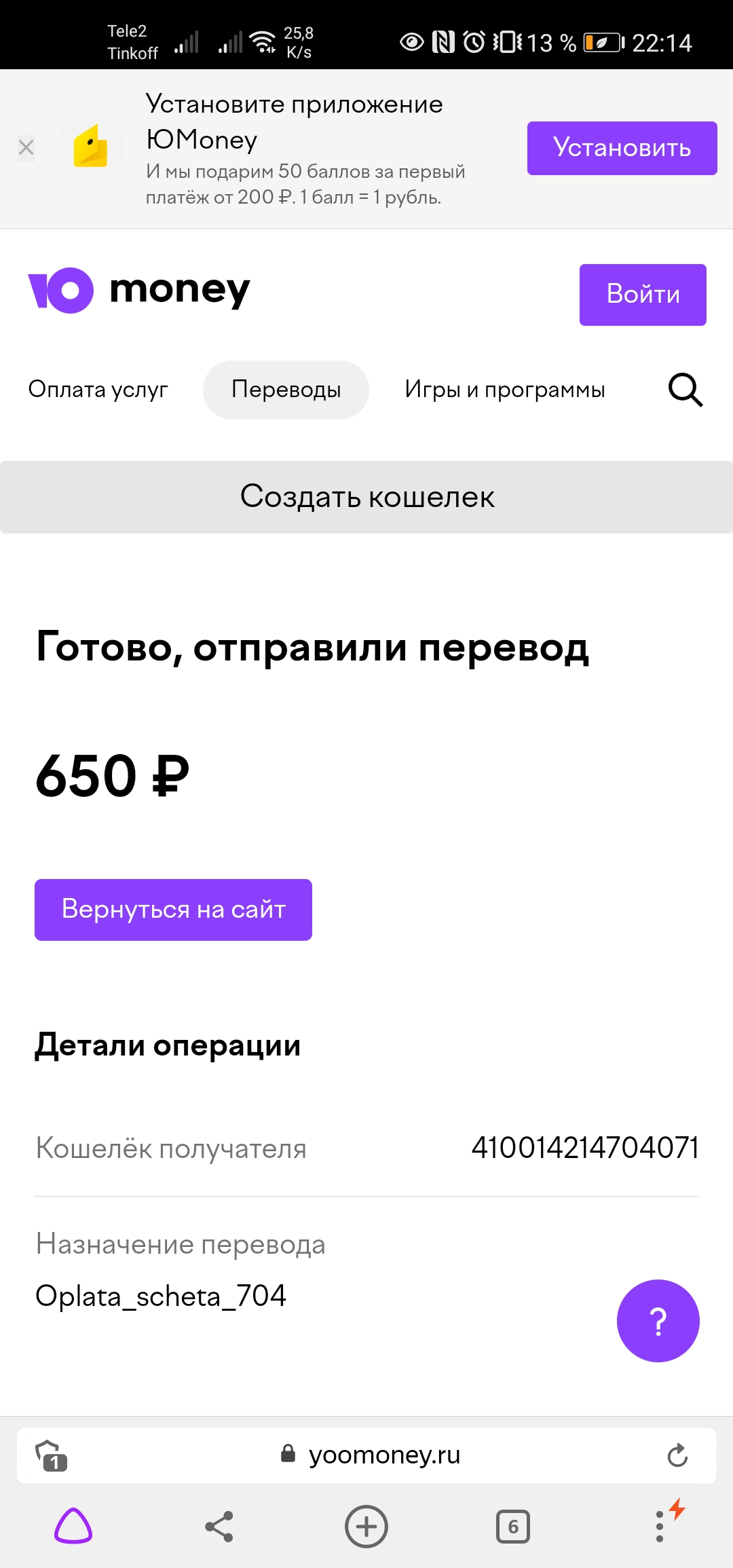Open the help question mark button
The height and width of the screenshot is (1568, 733).
click(658, 1320)
